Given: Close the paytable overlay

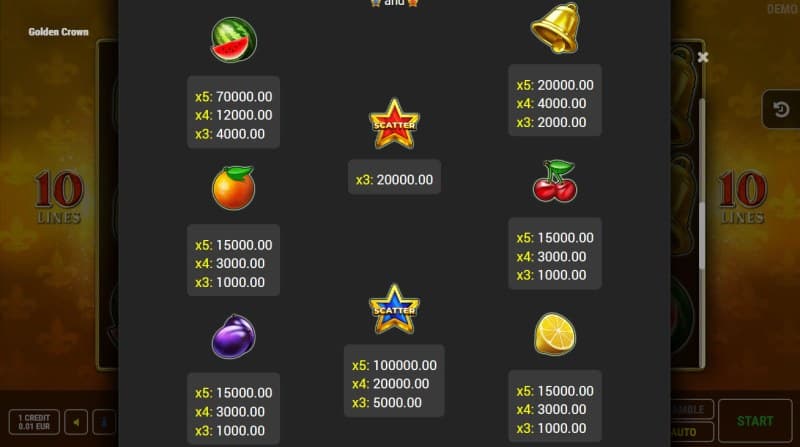Looking at the screenshot, I should coord(703,58).
